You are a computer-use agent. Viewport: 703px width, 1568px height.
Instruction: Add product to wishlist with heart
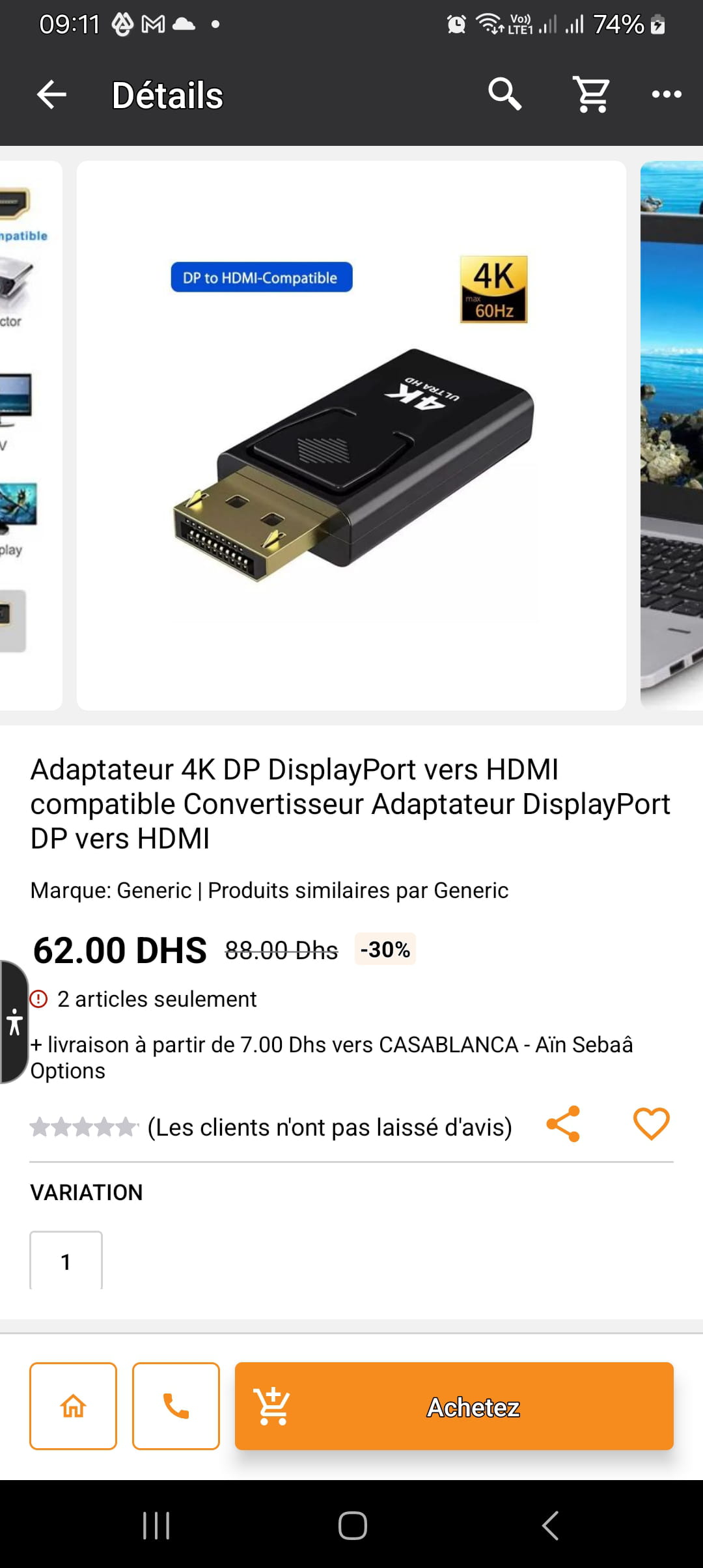tap(652, 1124)
